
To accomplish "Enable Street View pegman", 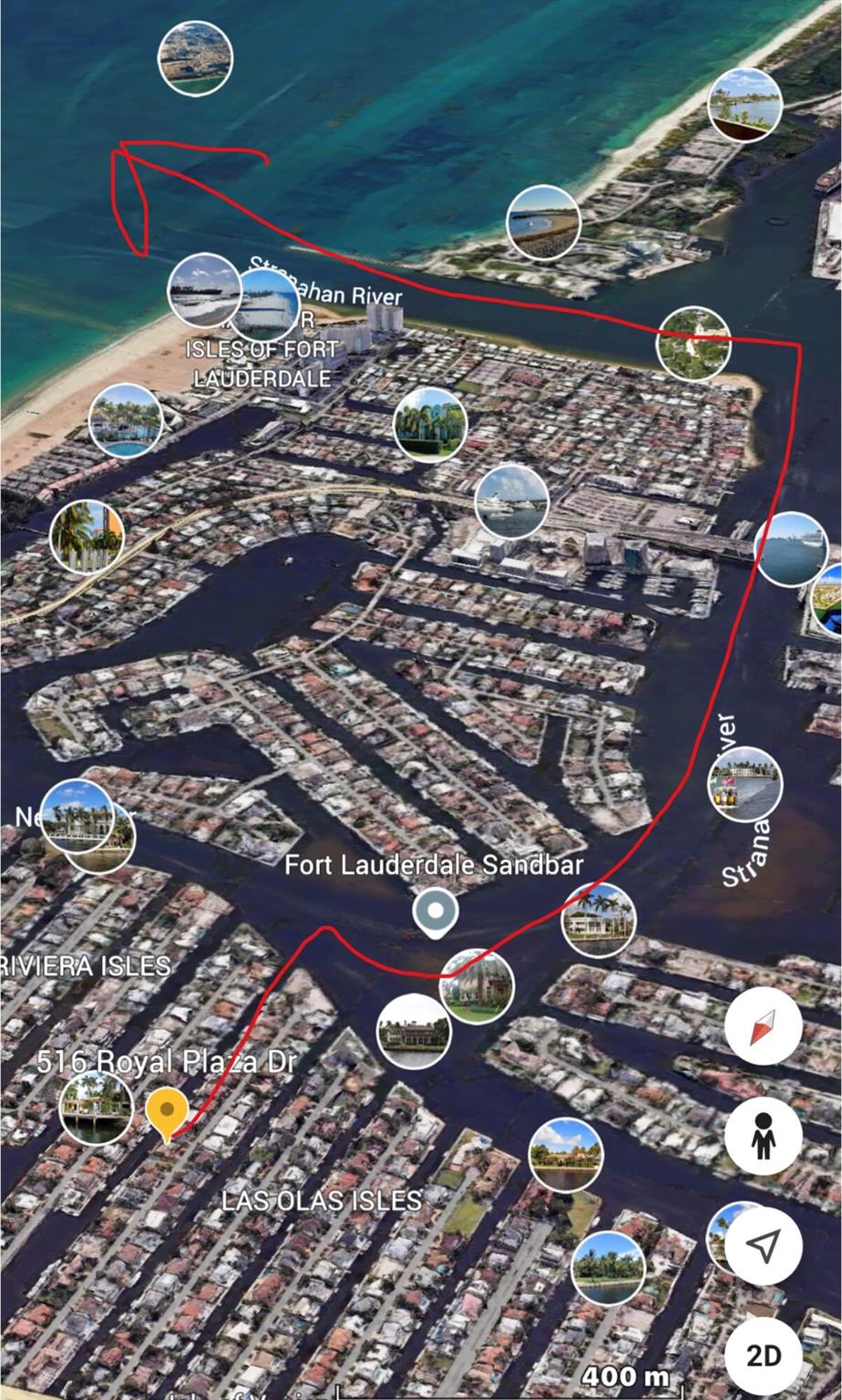I will click(764, 1137).
